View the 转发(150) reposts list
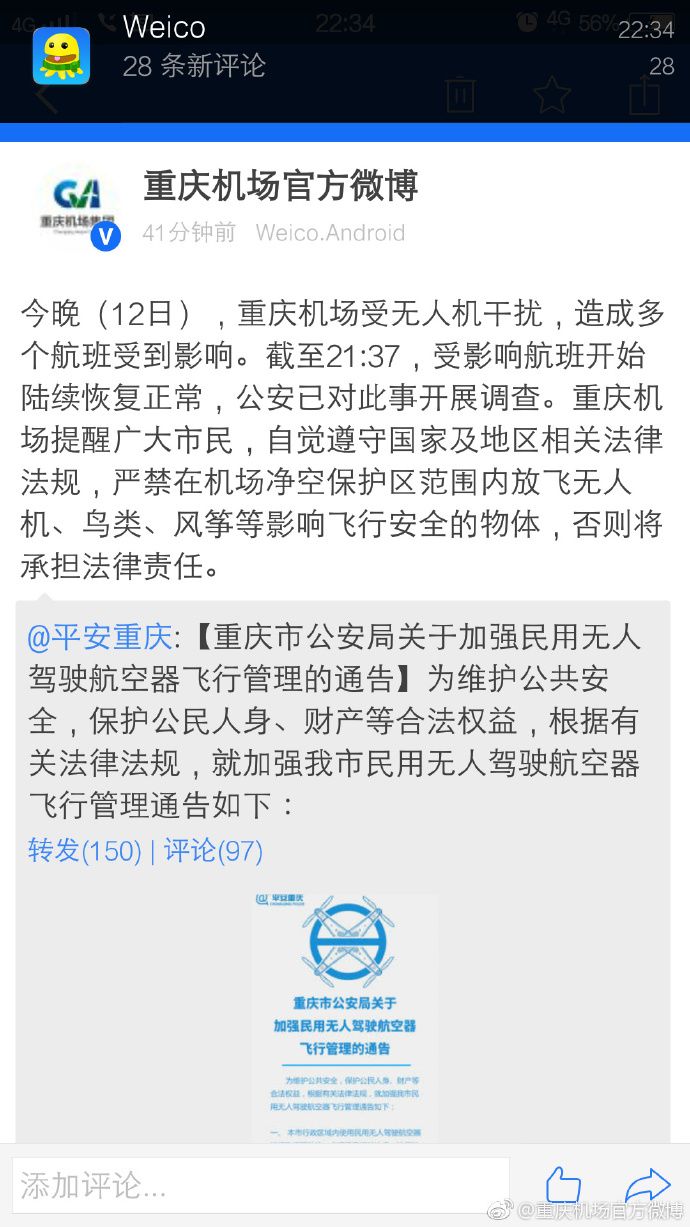The width and height of the screenshot is (690, 1227). tap(85, 851)
